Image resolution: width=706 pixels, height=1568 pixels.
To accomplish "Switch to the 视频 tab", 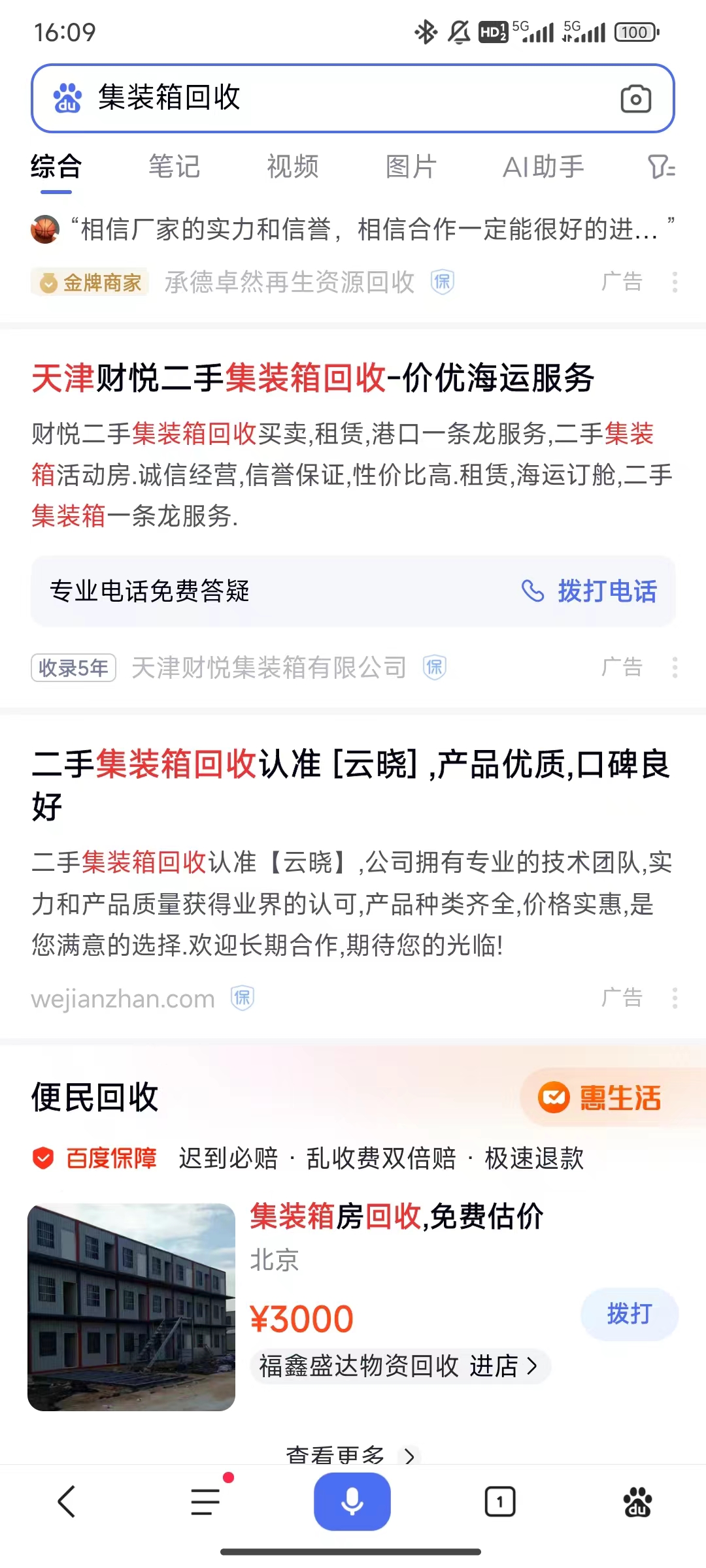I will point(292,167).
